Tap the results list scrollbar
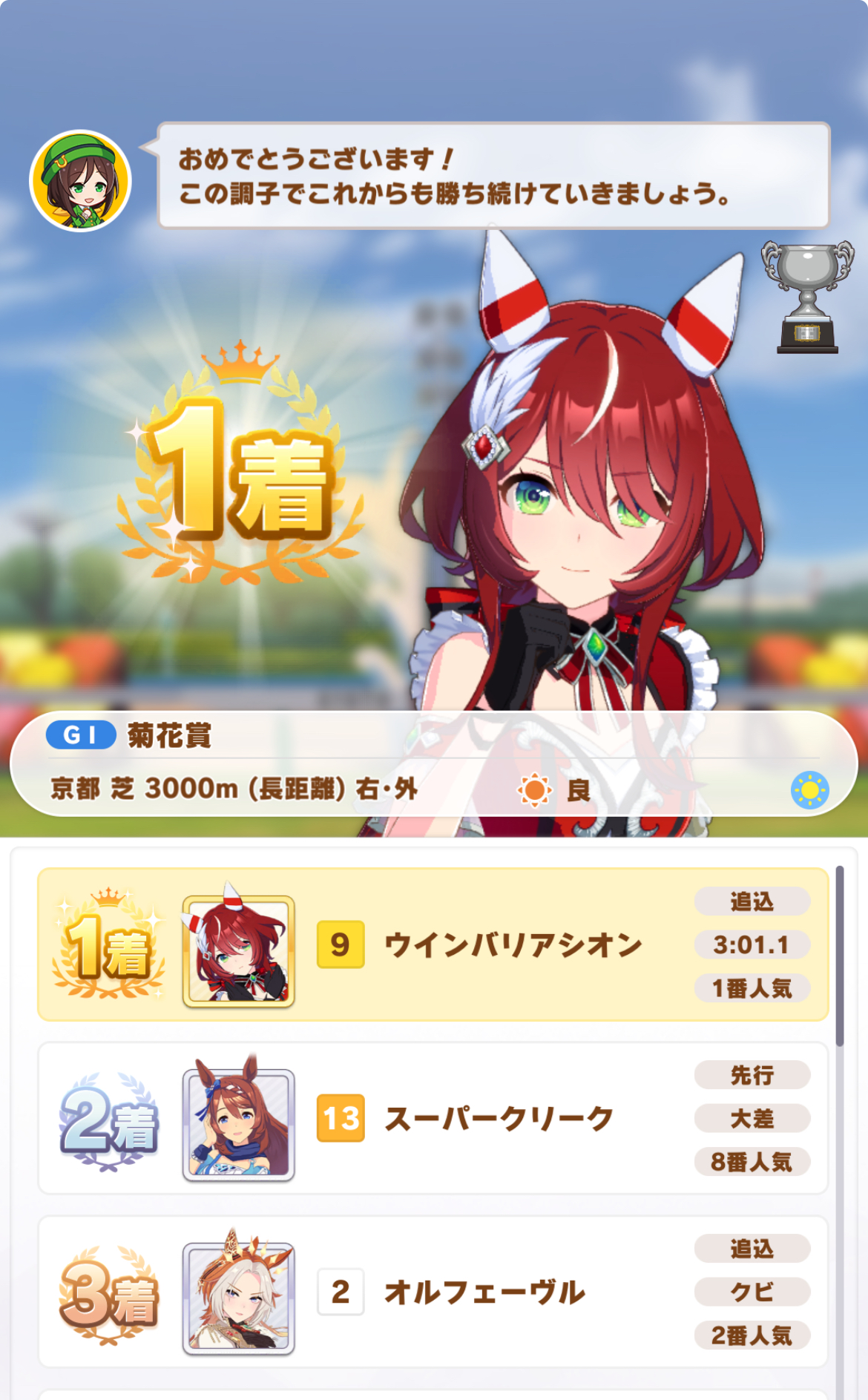 pos(840,956)
